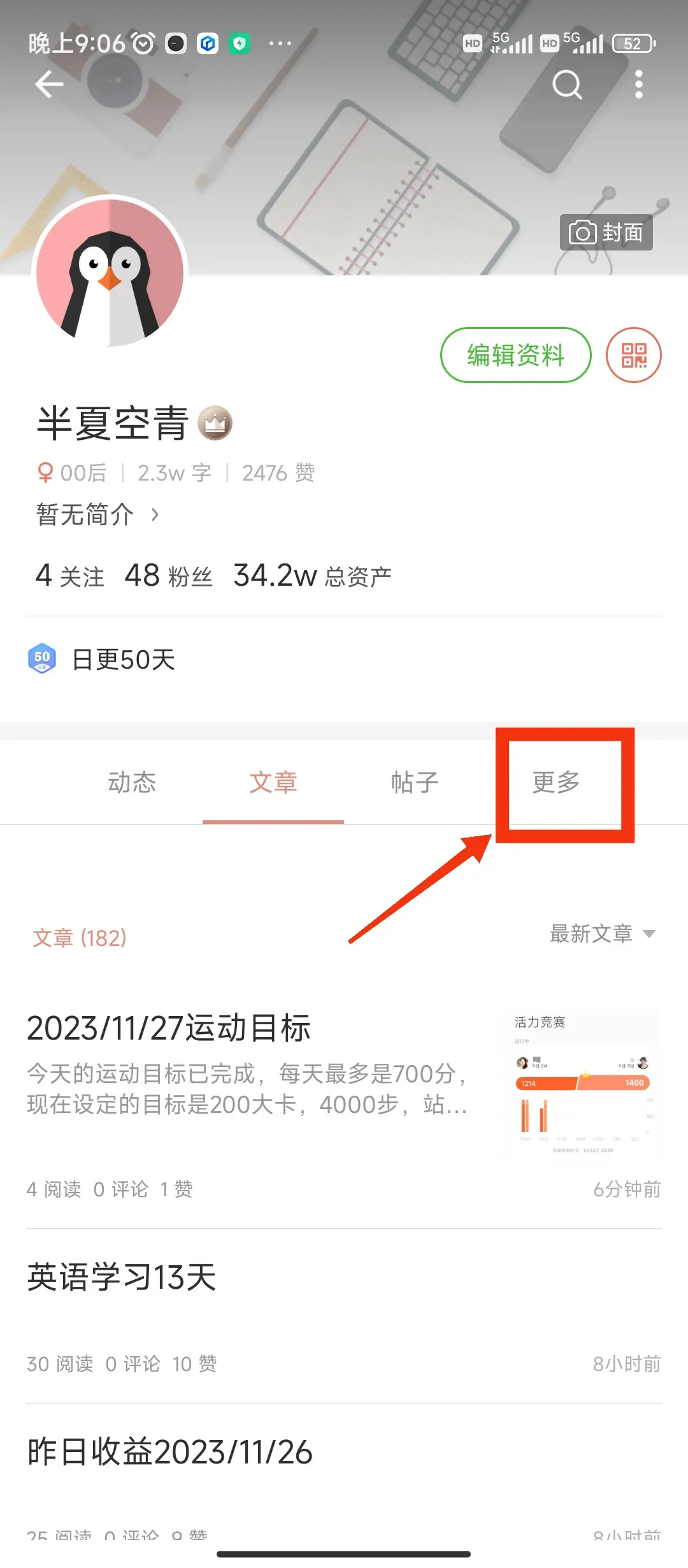Open the profile QR code button
The height and width of the screenshot is (1568, 688).
click(x=633, y=355)
